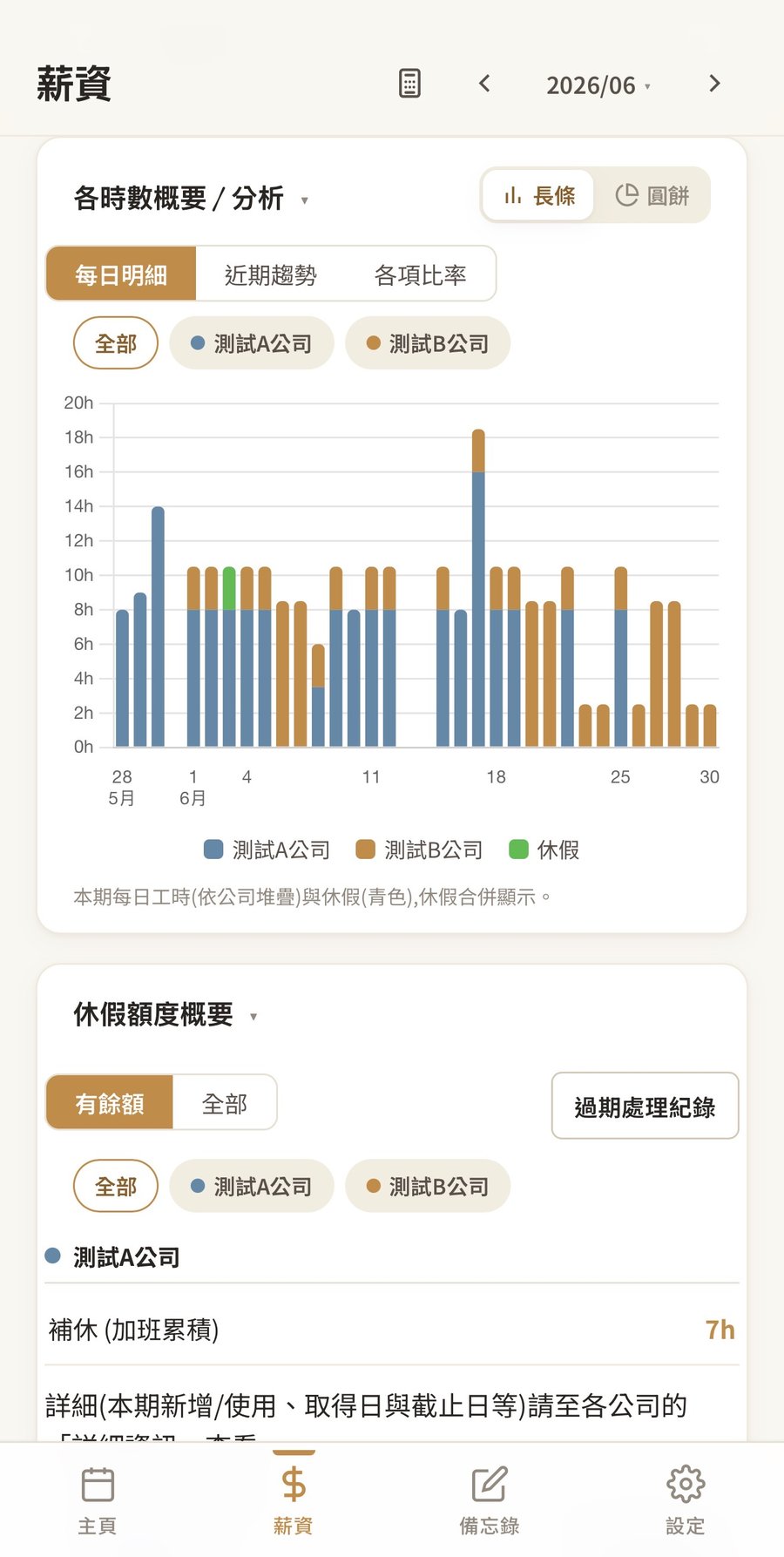Open 過期處理紀錄
The width and height of the screenshot is (784, 1557).
(x=645, y=1107)
